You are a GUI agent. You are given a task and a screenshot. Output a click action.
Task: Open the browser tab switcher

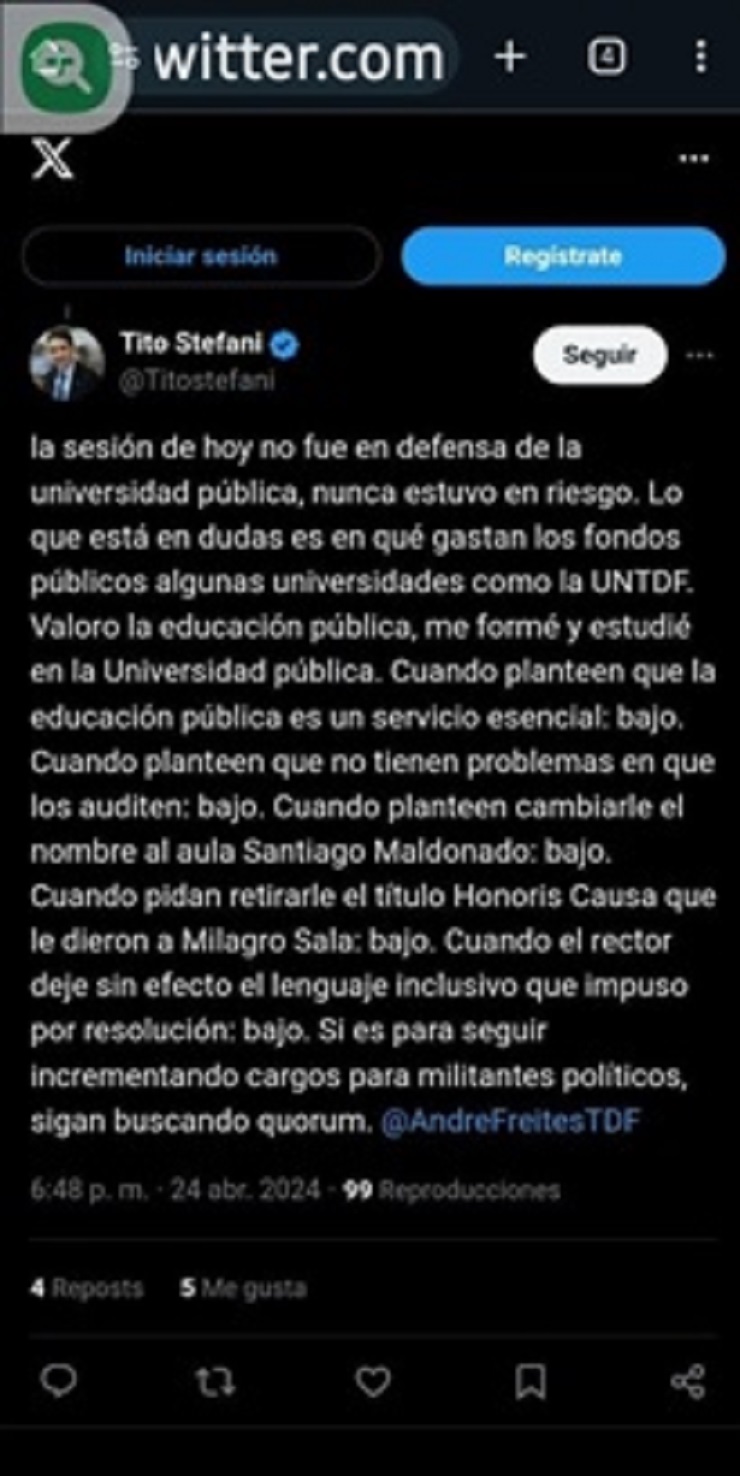pyautogui.click(x=607, y=57)
